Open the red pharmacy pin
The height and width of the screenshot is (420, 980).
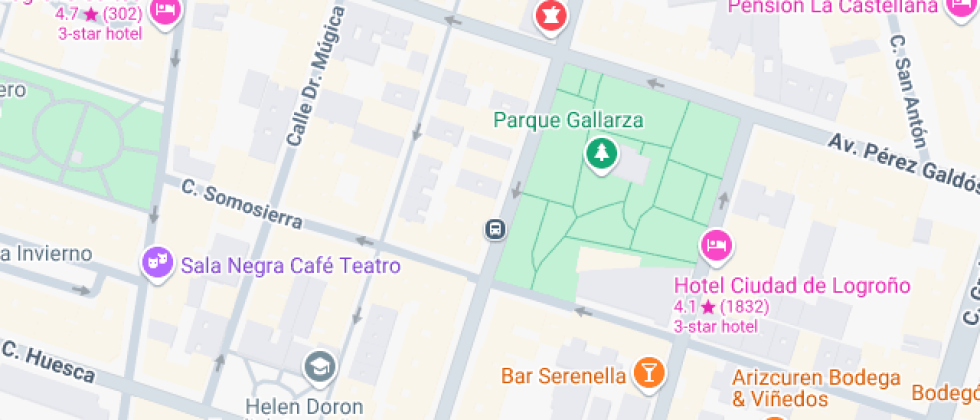point(551,15)
